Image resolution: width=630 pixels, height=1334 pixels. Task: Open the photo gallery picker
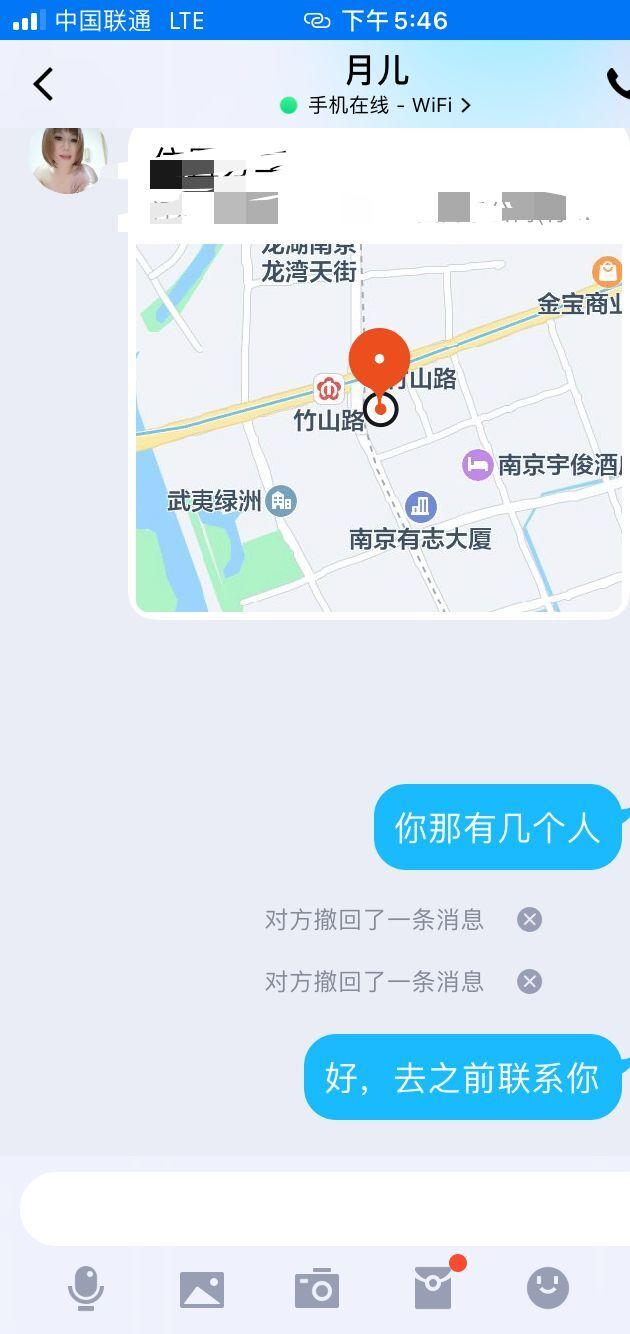202,1289
